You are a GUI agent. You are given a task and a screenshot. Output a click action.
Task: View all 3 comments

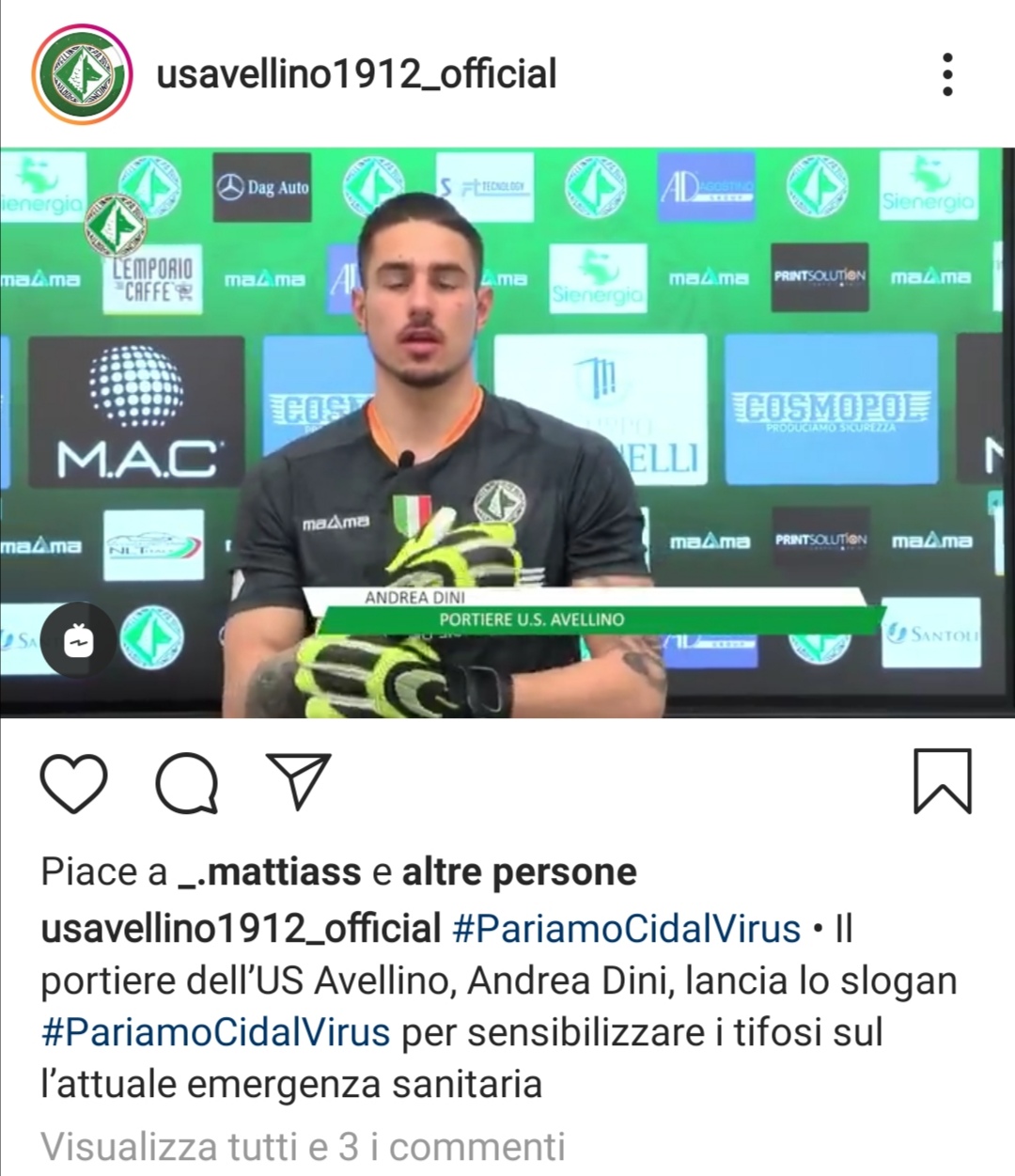point(303,1147)
